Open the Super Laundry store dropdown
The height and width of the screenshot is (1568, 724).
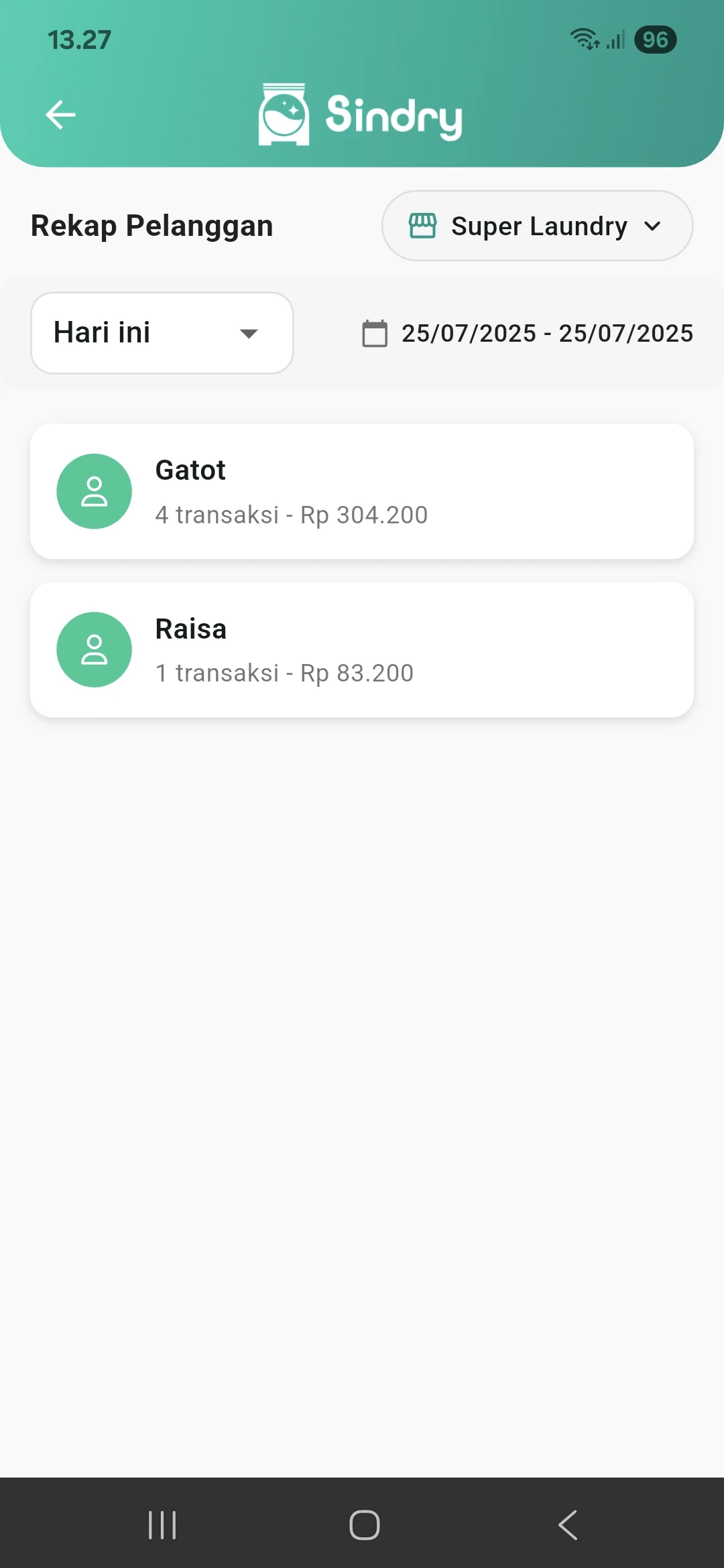(x=536, y=226)
